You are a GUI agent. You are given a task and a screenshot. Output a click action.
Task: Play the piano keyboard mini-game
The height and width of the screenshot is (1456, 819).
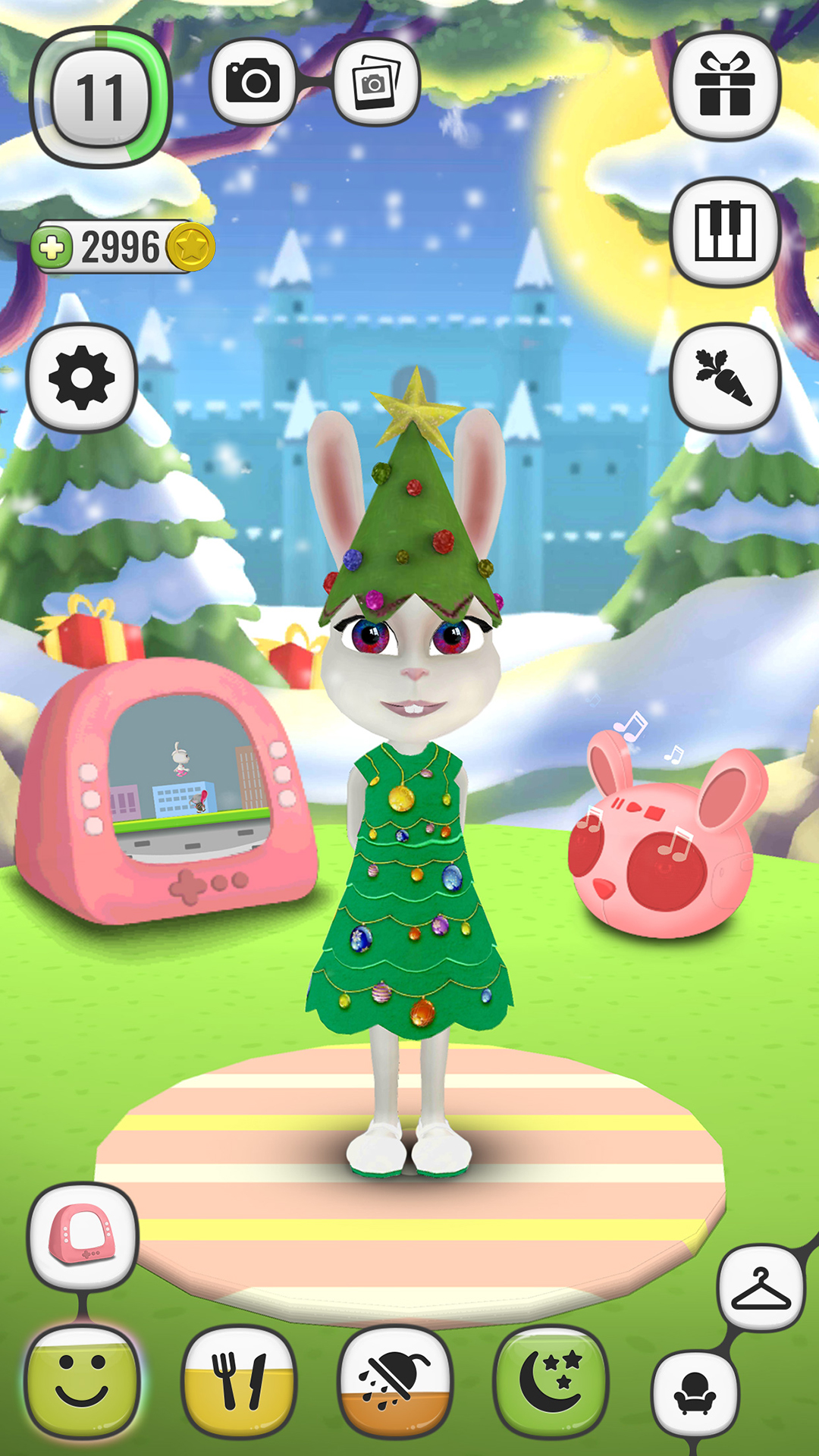click(x=725, y=231)
